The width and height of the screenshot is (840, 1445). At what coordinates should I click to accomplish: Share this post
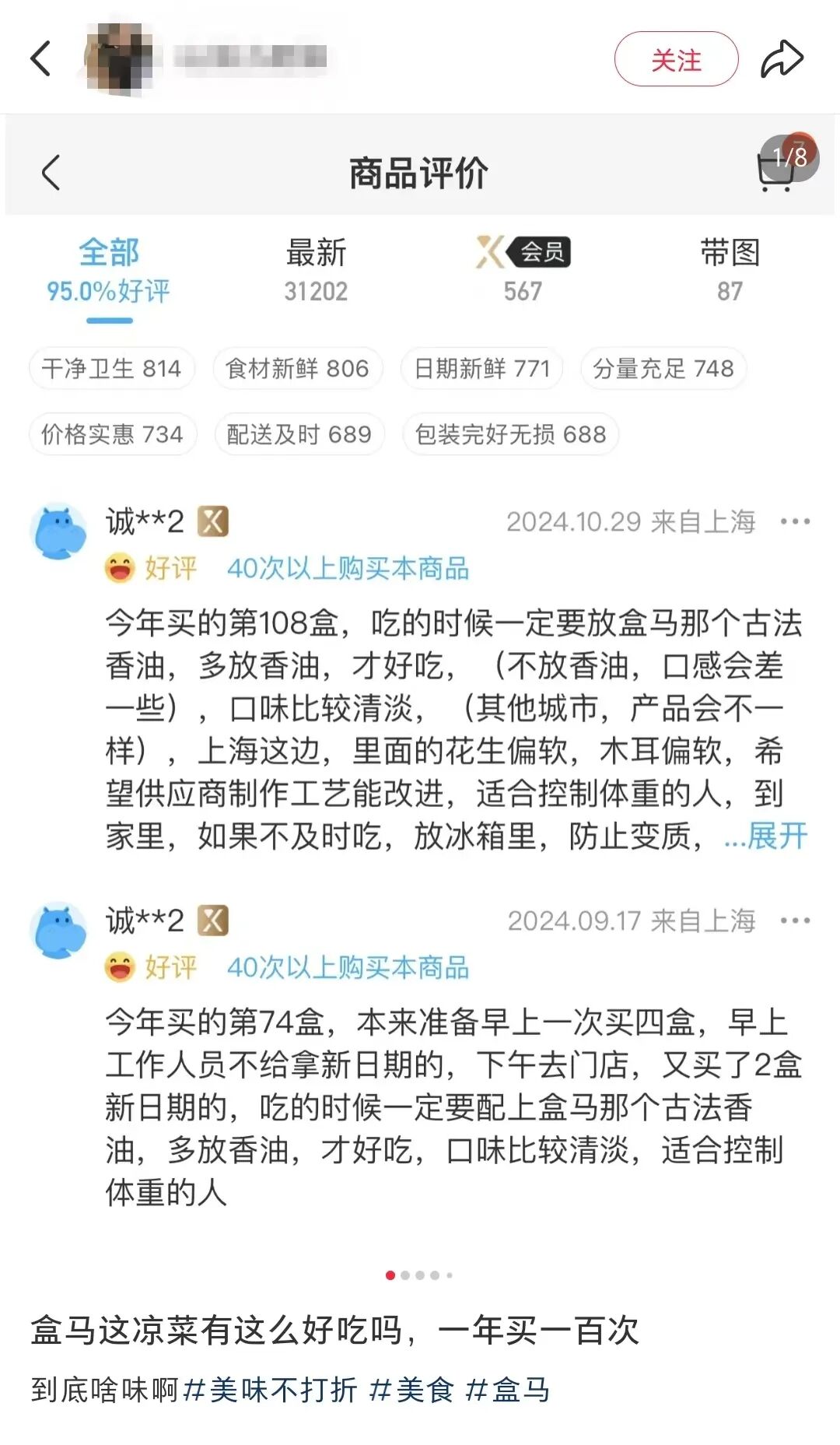(782, 59)
